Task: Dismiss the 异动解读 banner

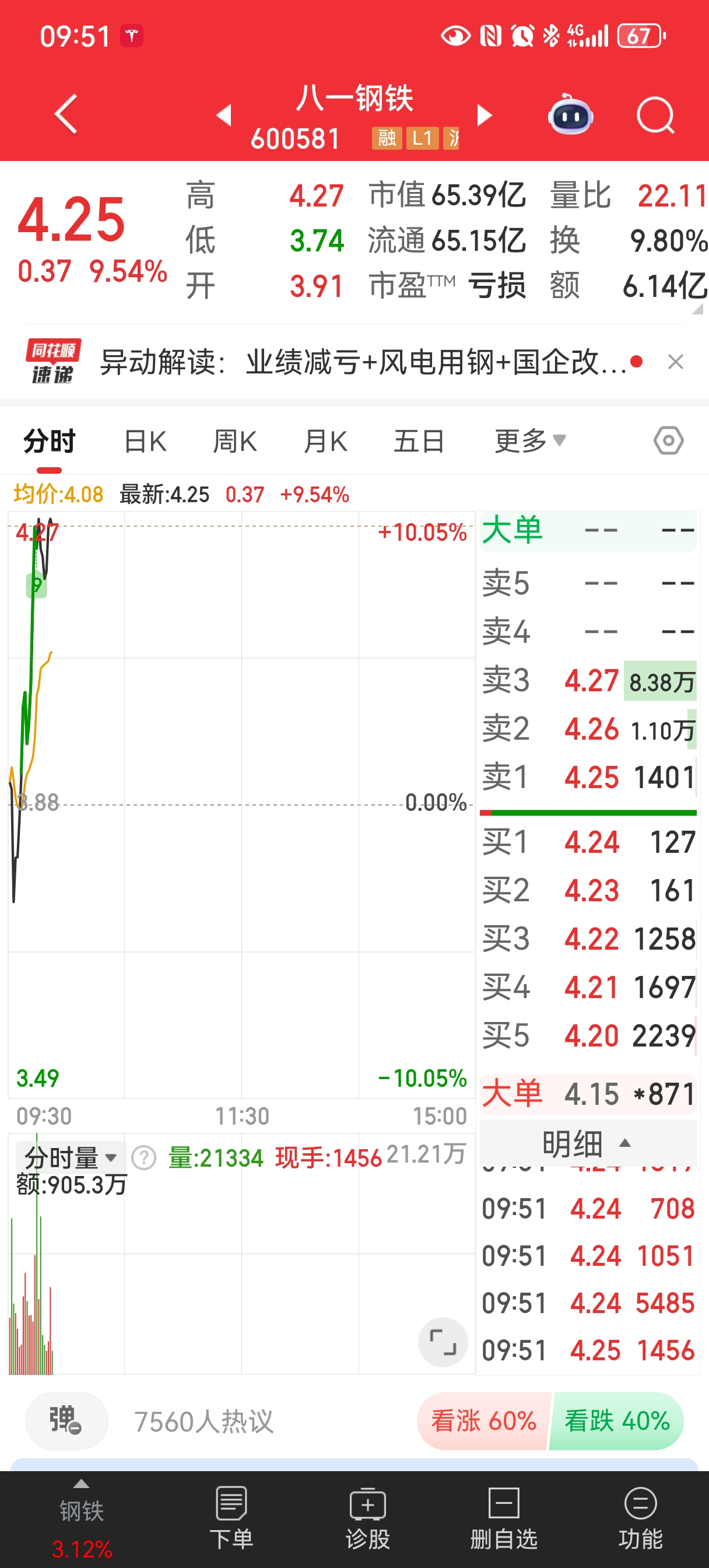Action: pyautogui.click(x=675, y=363)
